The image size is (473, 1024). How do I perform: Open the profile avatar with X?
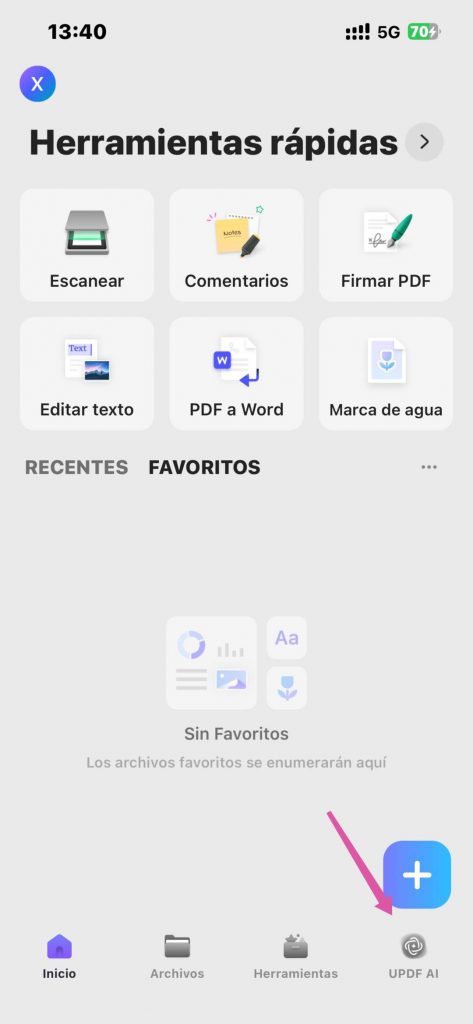[37, 84]
